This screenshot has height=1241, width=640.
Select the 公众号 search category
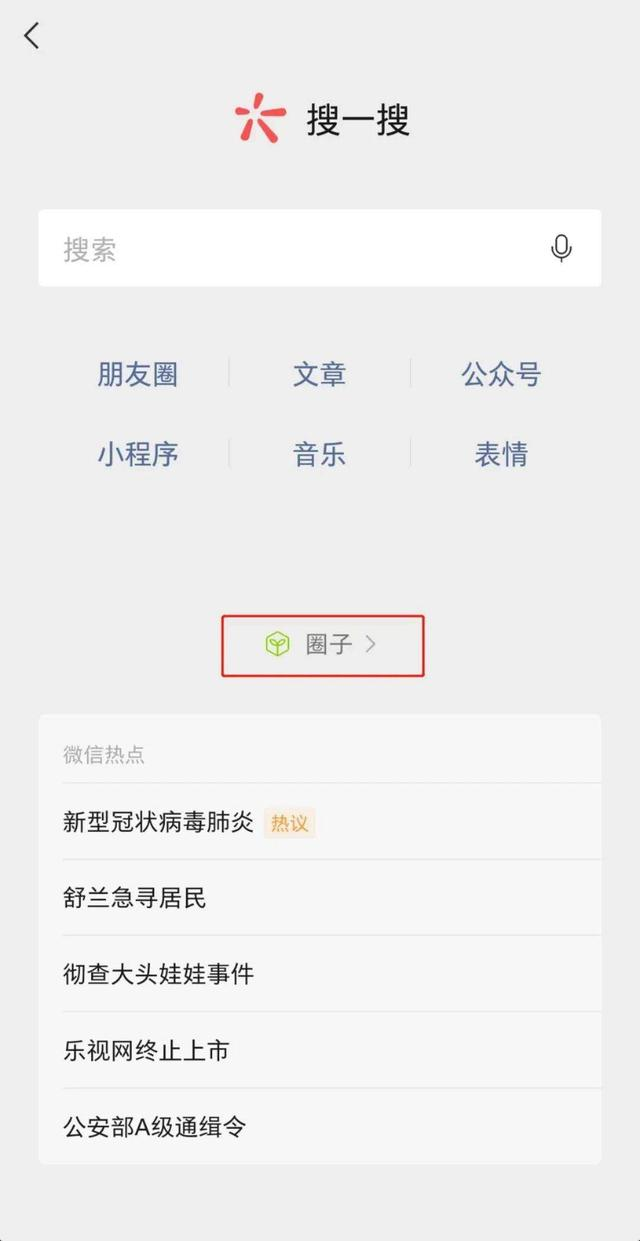(501, 374)
